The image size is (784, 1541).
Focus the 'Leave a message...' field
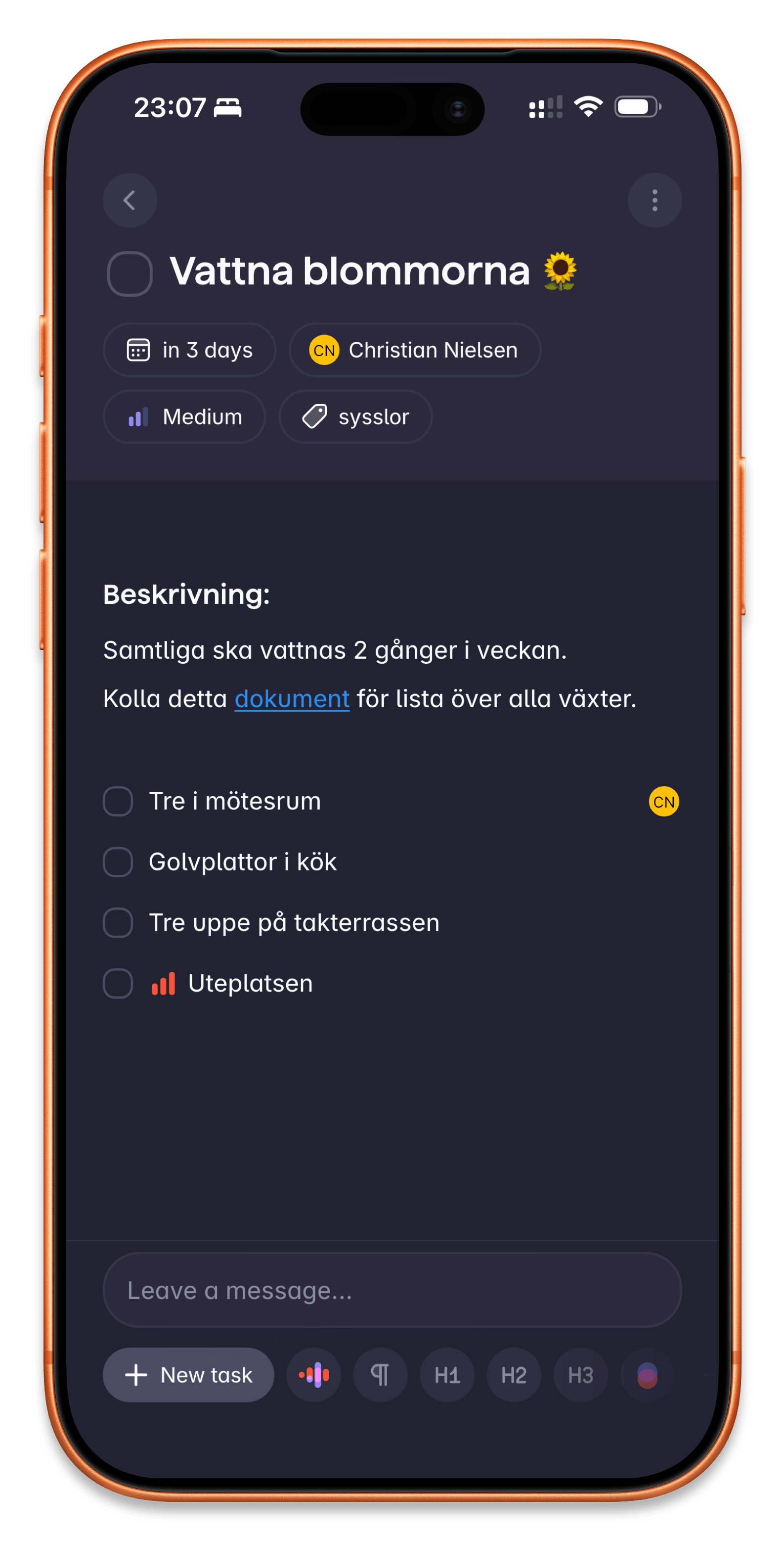click(x=392, y=1290)
